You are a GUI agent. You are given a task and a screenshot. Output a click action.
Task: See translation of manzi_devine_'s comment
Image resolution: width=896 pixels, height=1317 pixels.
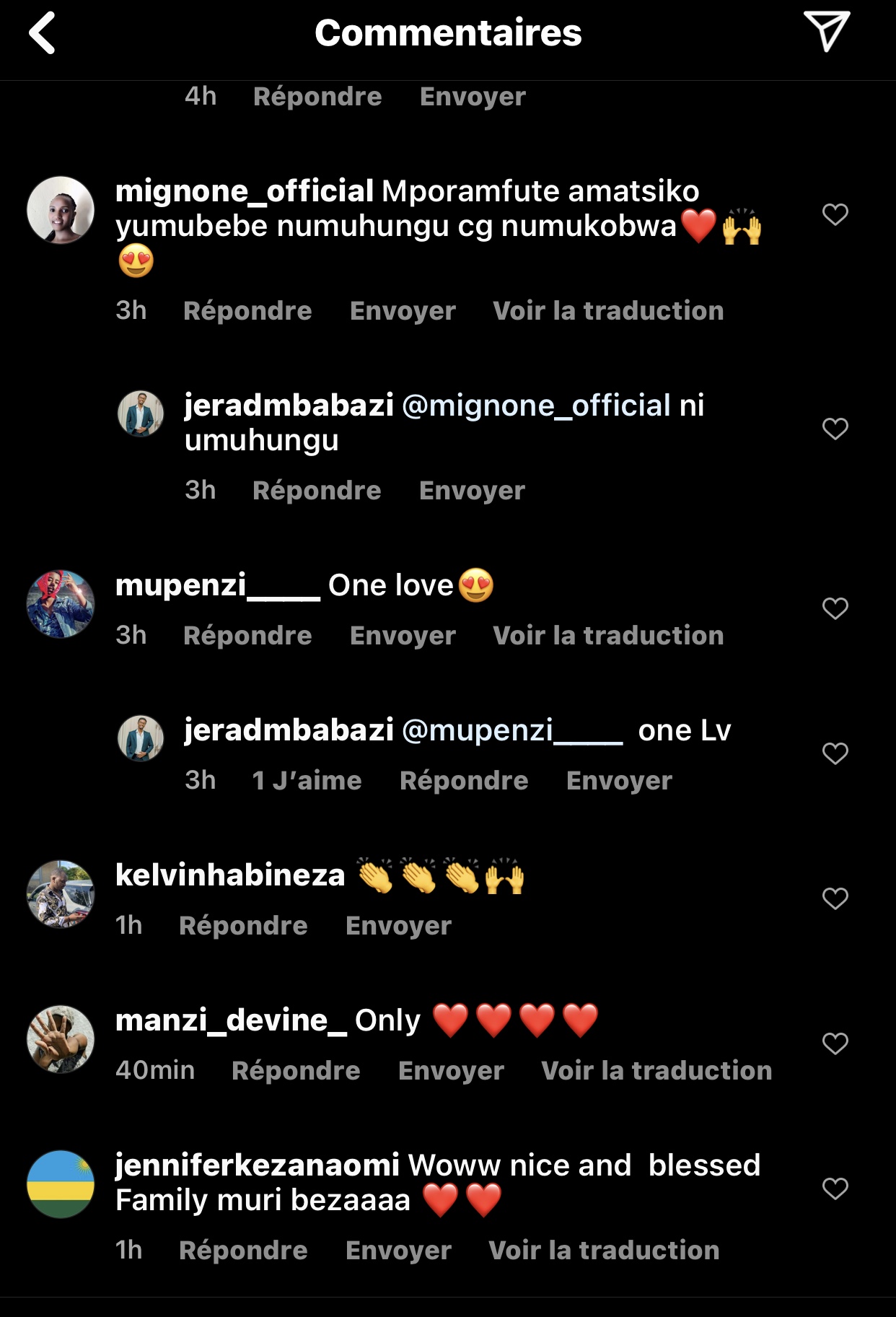tap(656, 1071)
